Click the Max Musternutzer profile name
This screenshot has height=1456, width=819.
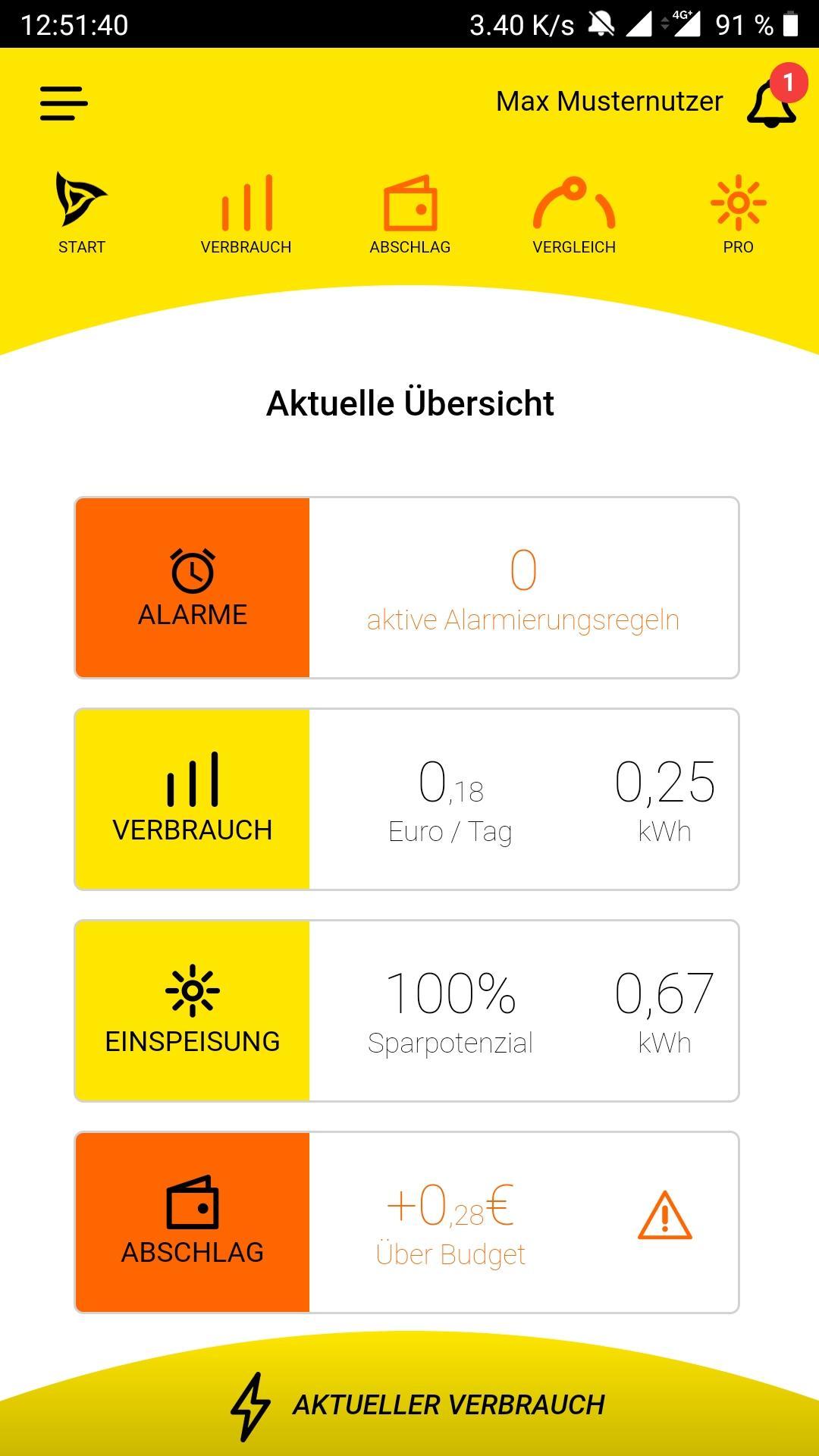(x=609, y=101)
